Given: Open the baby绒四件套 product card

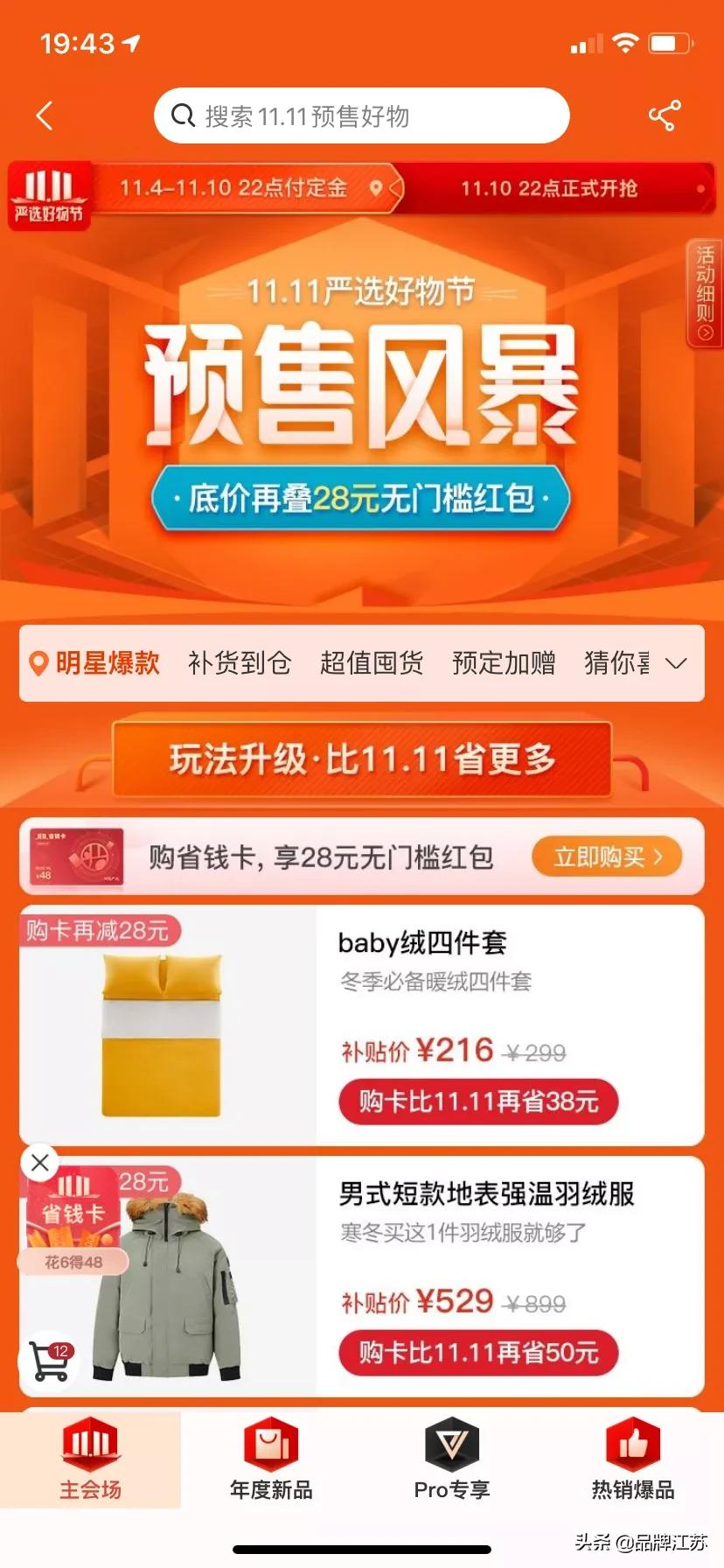Looking at the screenshot, I should point(422,942).
